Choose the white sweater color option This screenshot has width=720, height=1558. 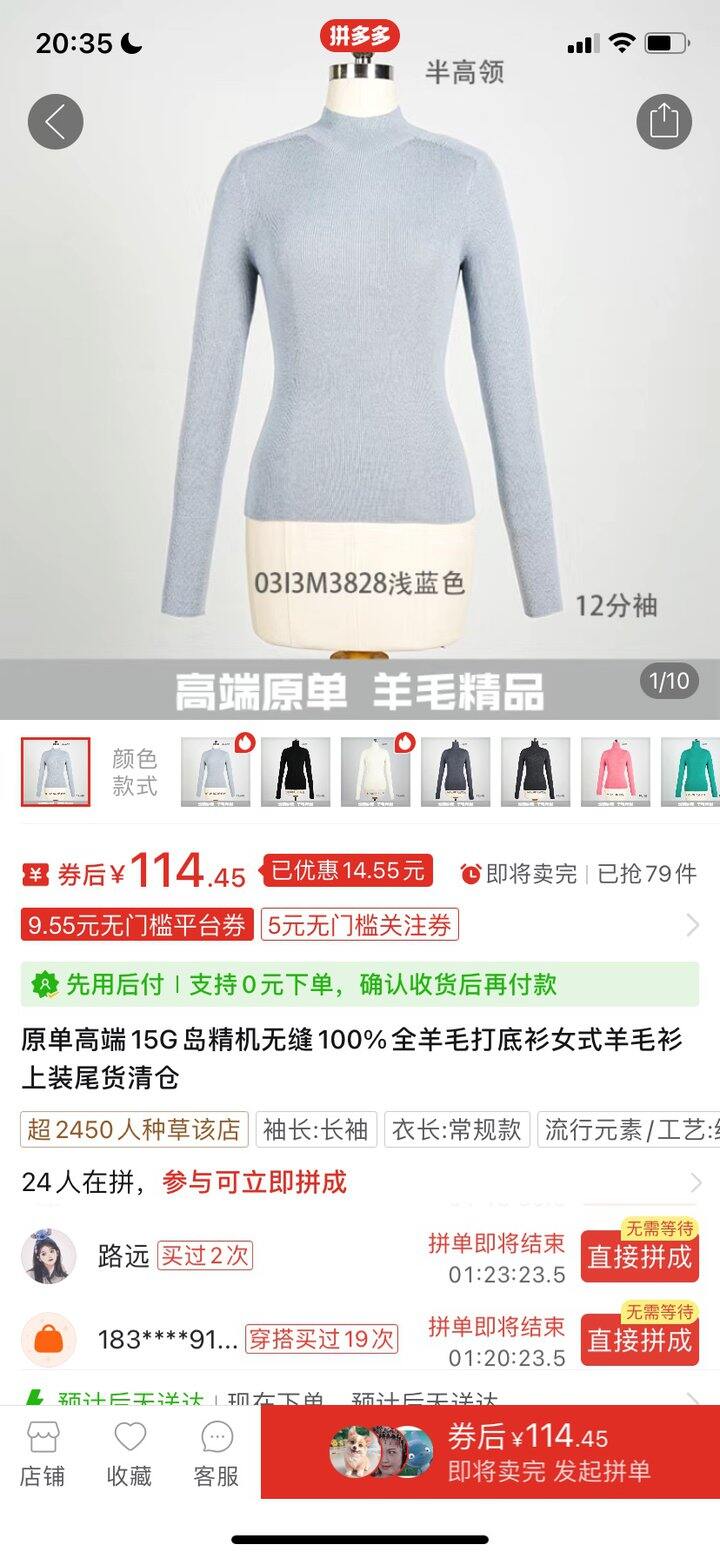click(x=375, y=772)
